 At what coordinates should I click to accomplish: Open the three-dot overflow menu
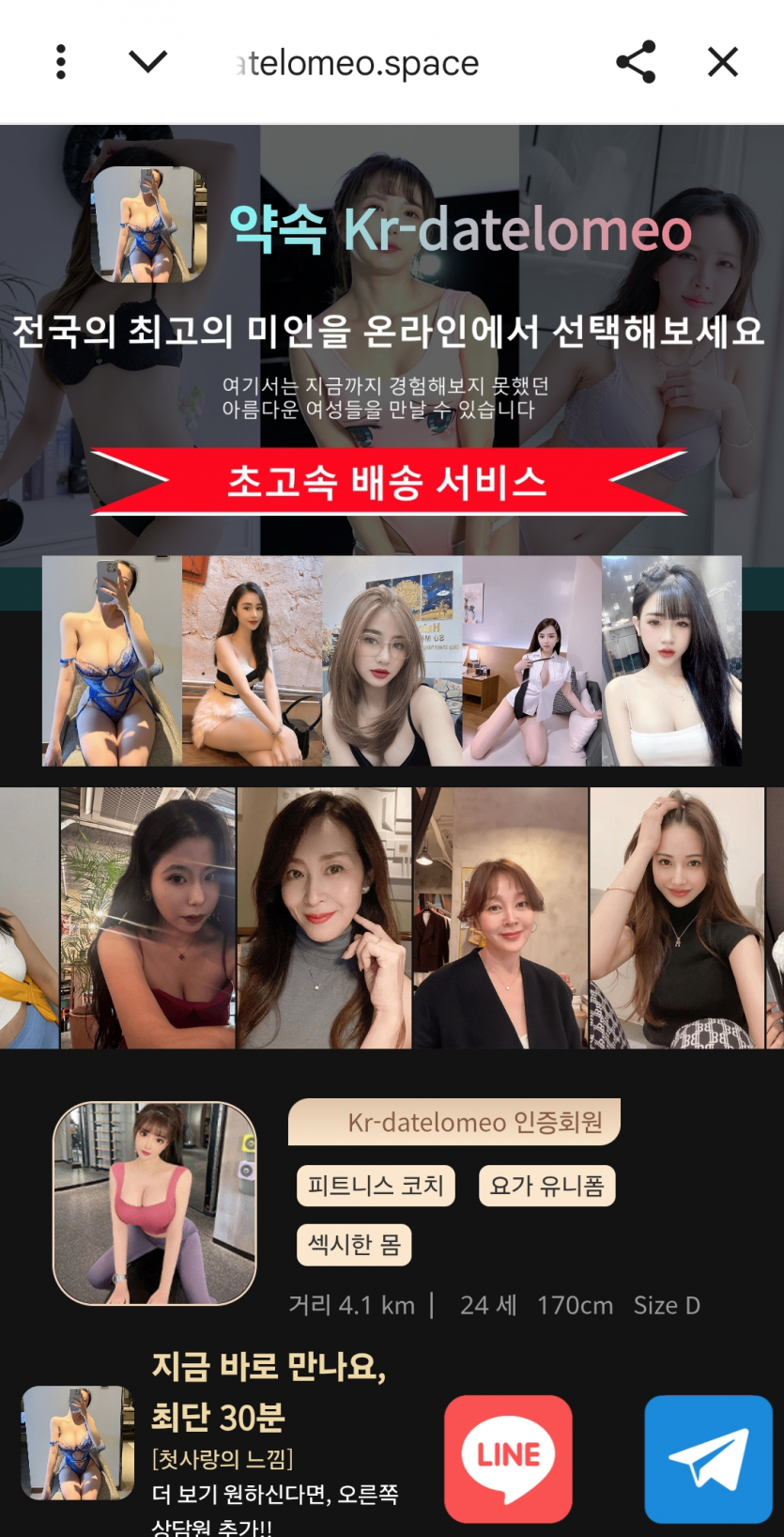point(61,62)
